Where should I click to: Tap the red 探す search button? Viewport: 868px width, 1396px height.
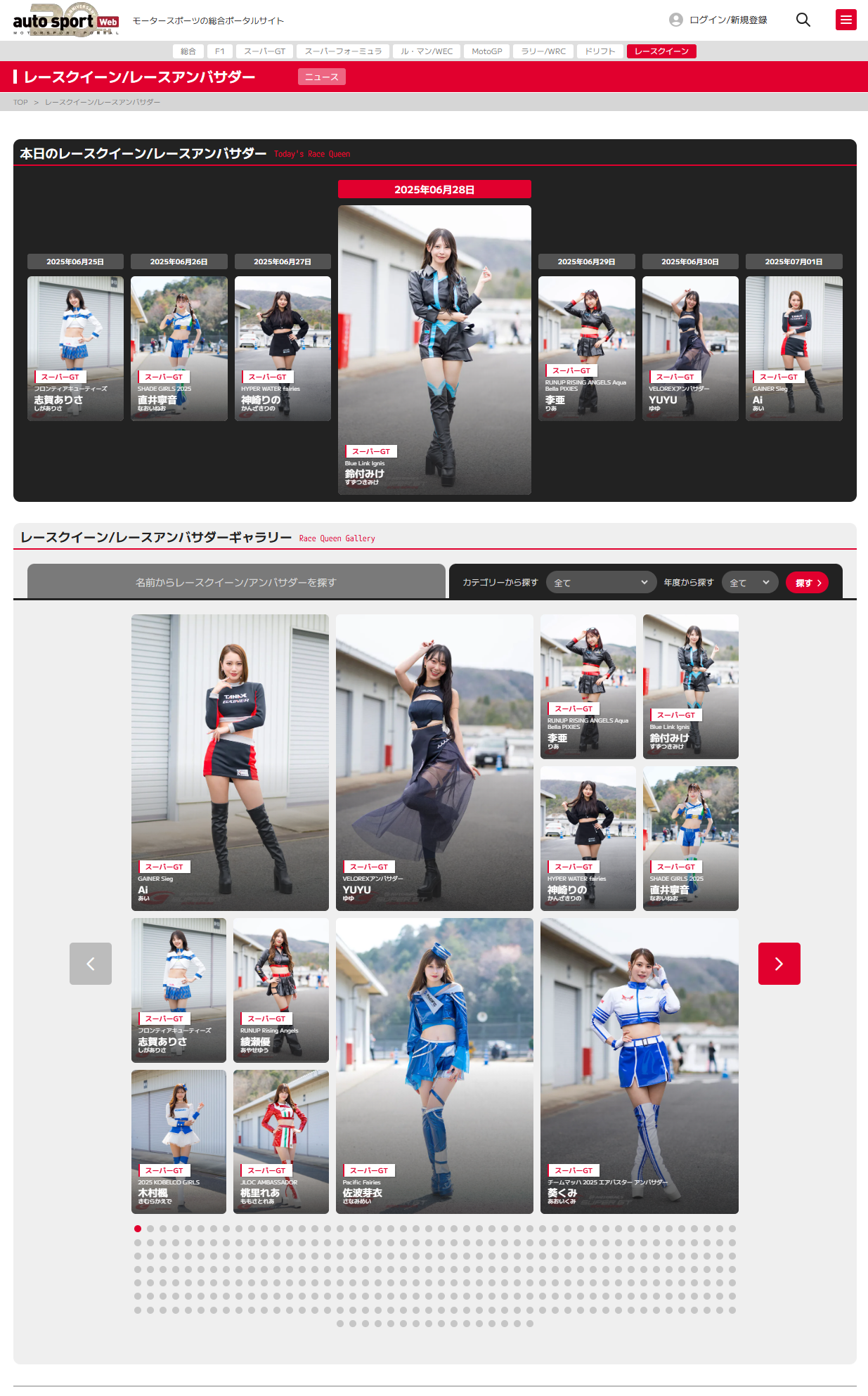[807, 583]
